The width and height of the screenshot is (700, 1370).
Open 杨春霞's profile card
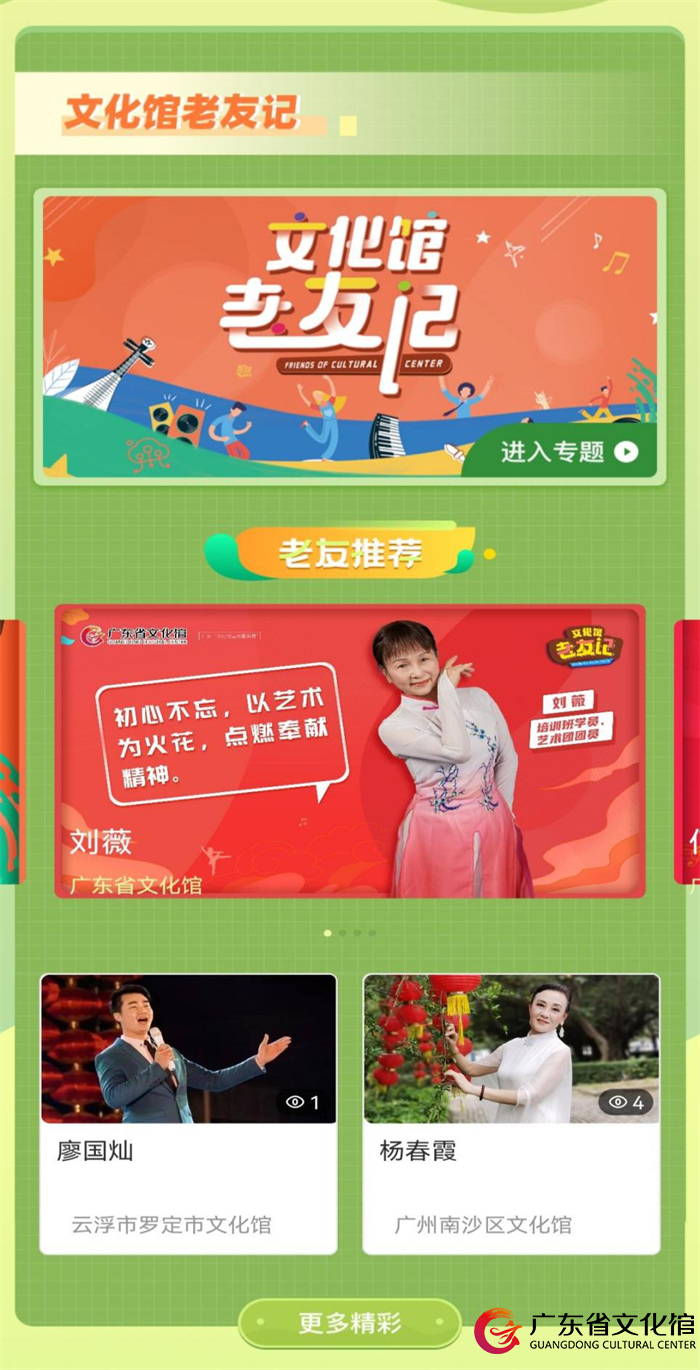click(511, 1113)
